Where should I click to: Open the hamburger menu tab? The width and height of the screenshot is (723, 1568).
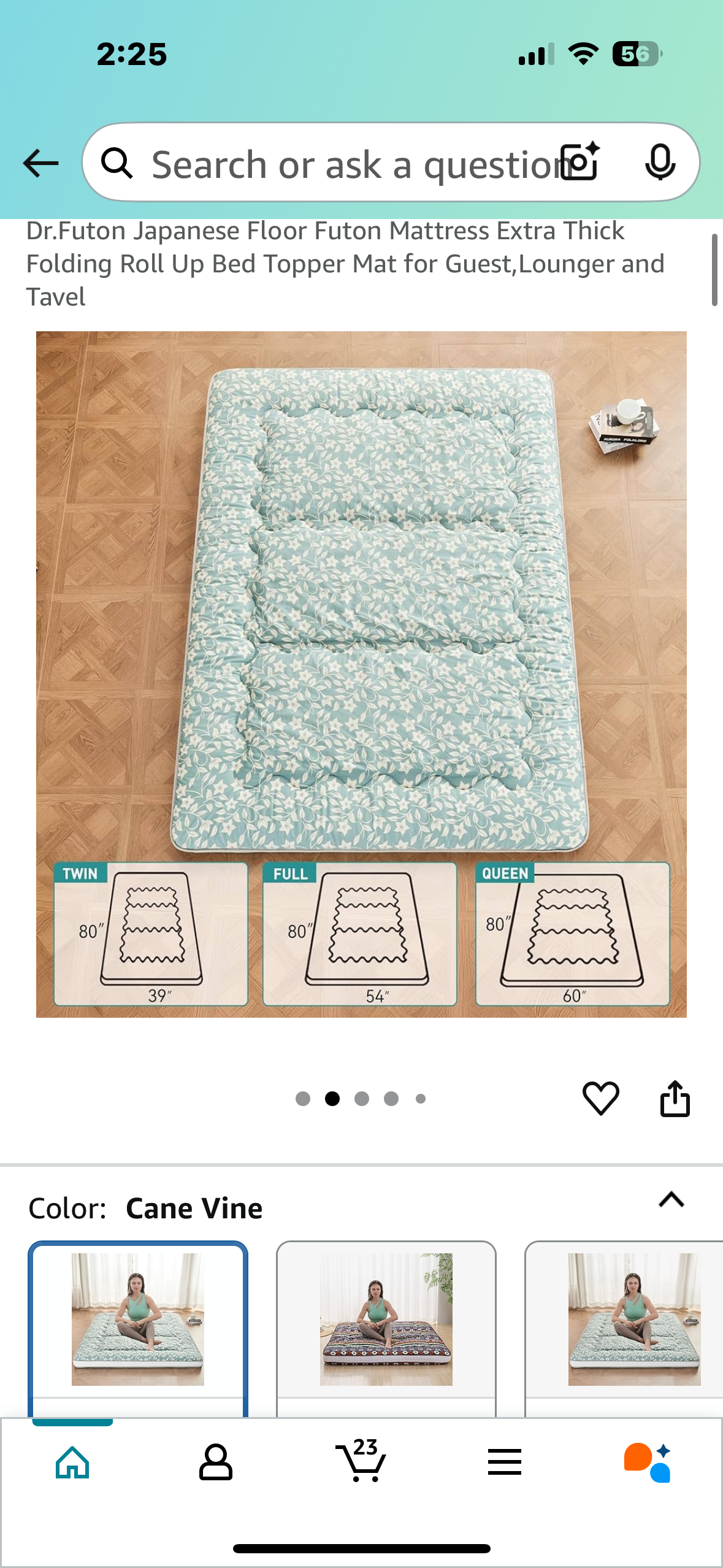pyautogui.click(x=504, y=1462)
